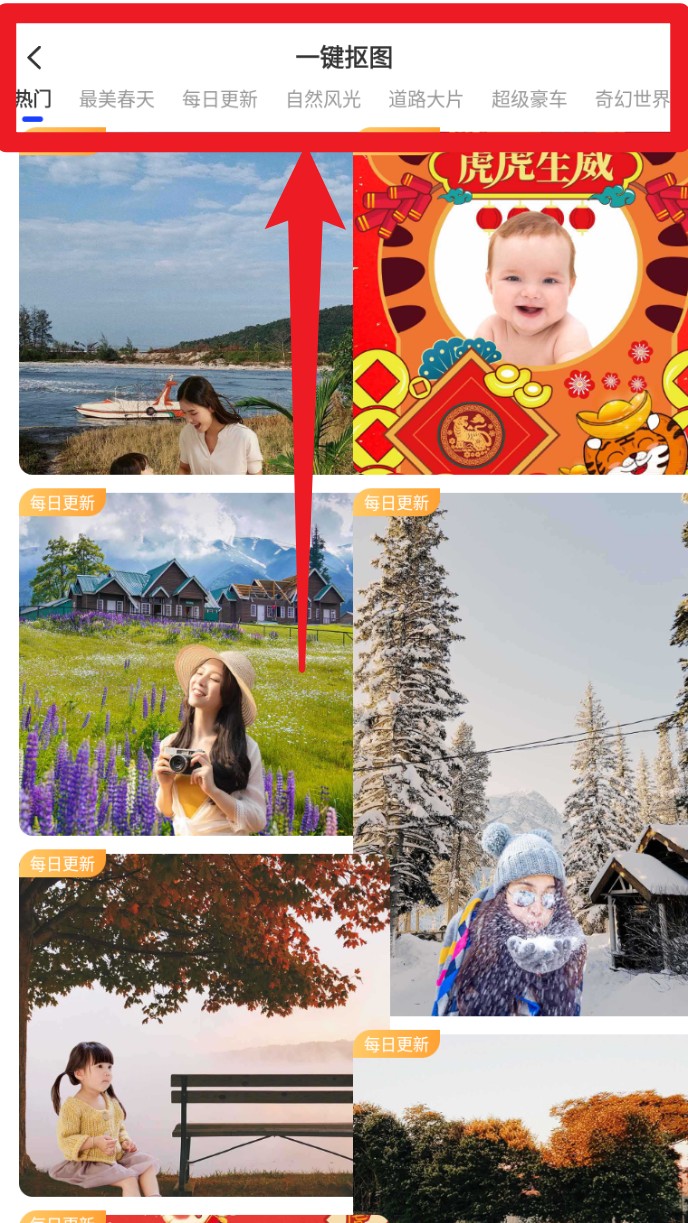This screenshot has width=688, height=1223.
Task: Switch to the 最美春天 tab
Action: [117, 99]
